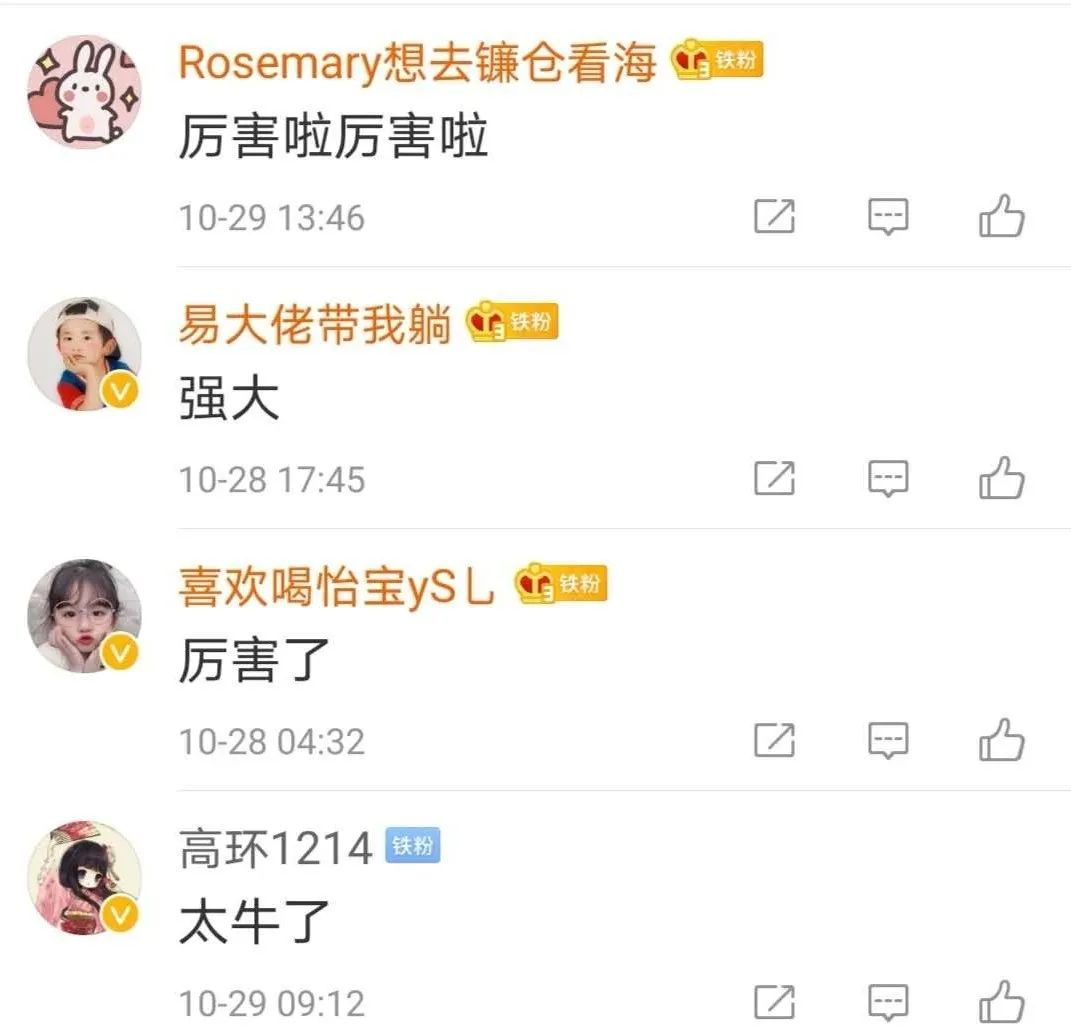Screen dimensions: 1071x1032
Task: Open 易大佬带我躺's profile avatar
Action: (84, 354)
